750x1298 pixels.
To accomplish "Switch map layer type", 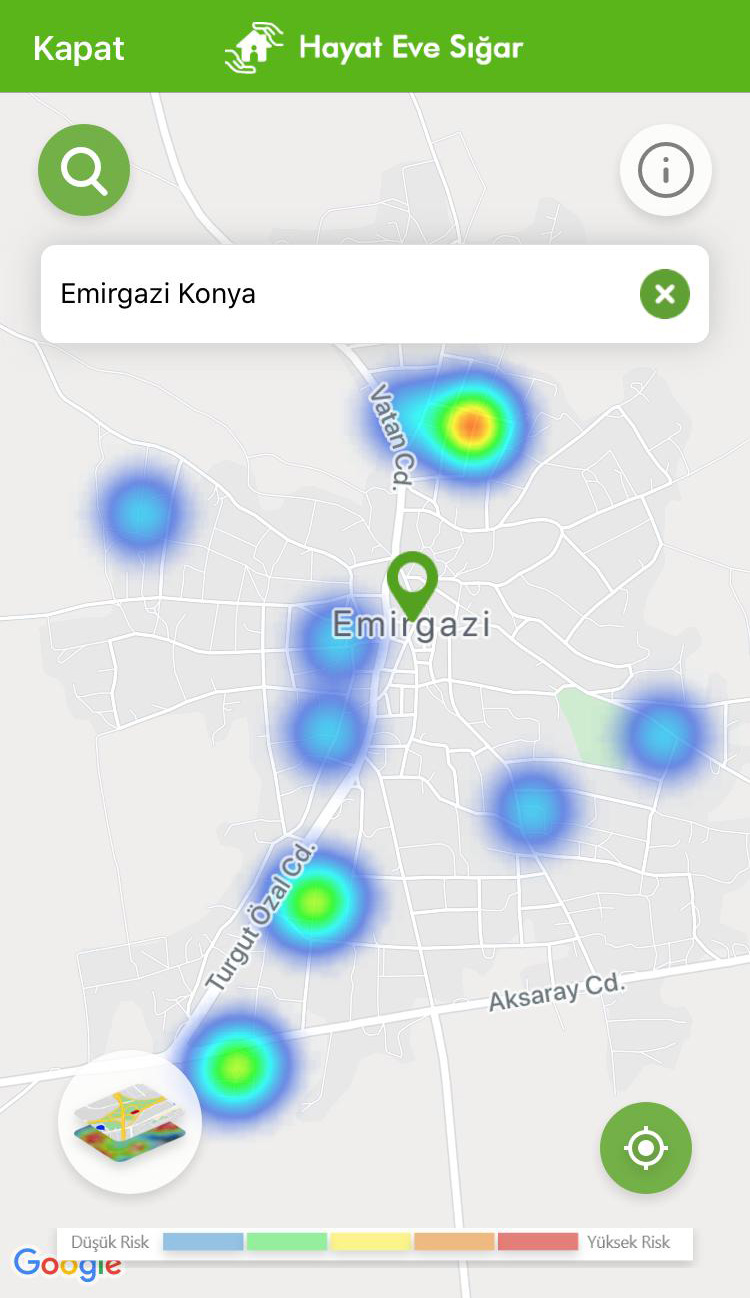I will [130, 1122].
